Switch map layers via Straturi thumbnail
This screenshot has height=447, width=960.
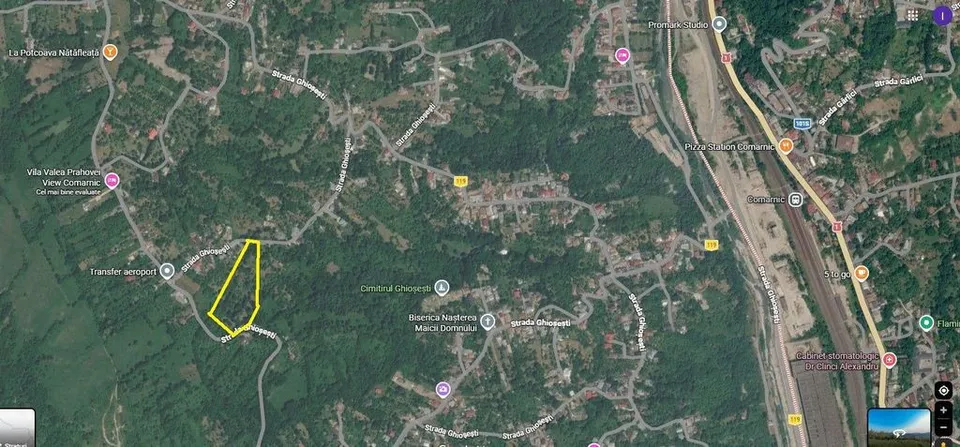[x=17, y=427]
